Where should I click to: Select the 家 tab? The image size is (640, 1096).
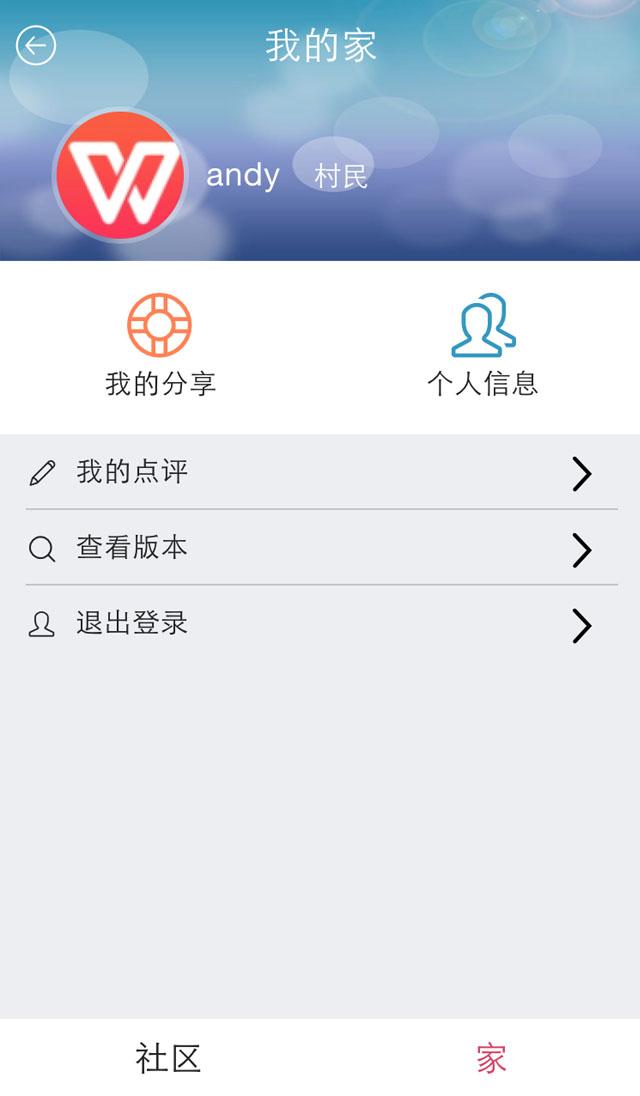tap(491, 1058)
